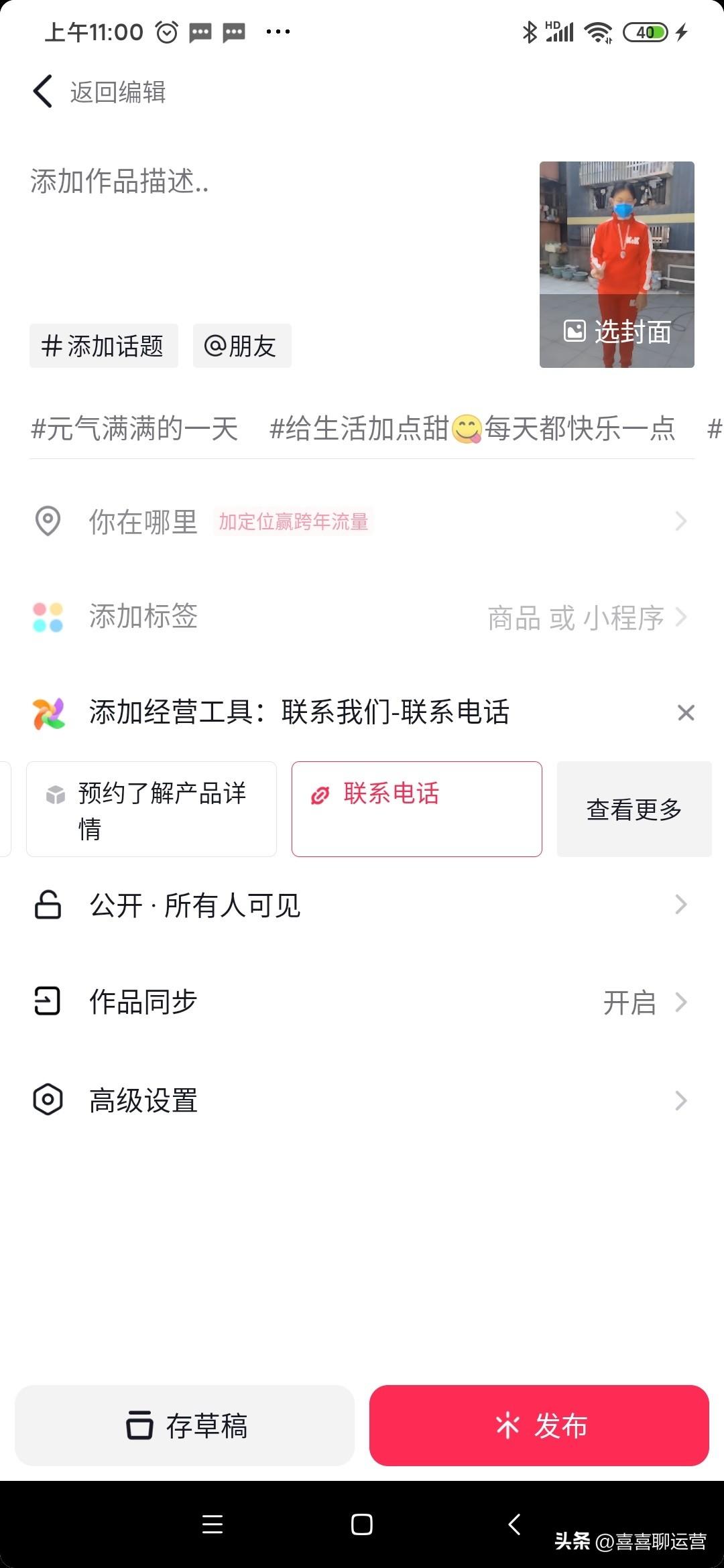
Task: Select the 预约了解产品详情 tool option
Action: tap(152, 809)
